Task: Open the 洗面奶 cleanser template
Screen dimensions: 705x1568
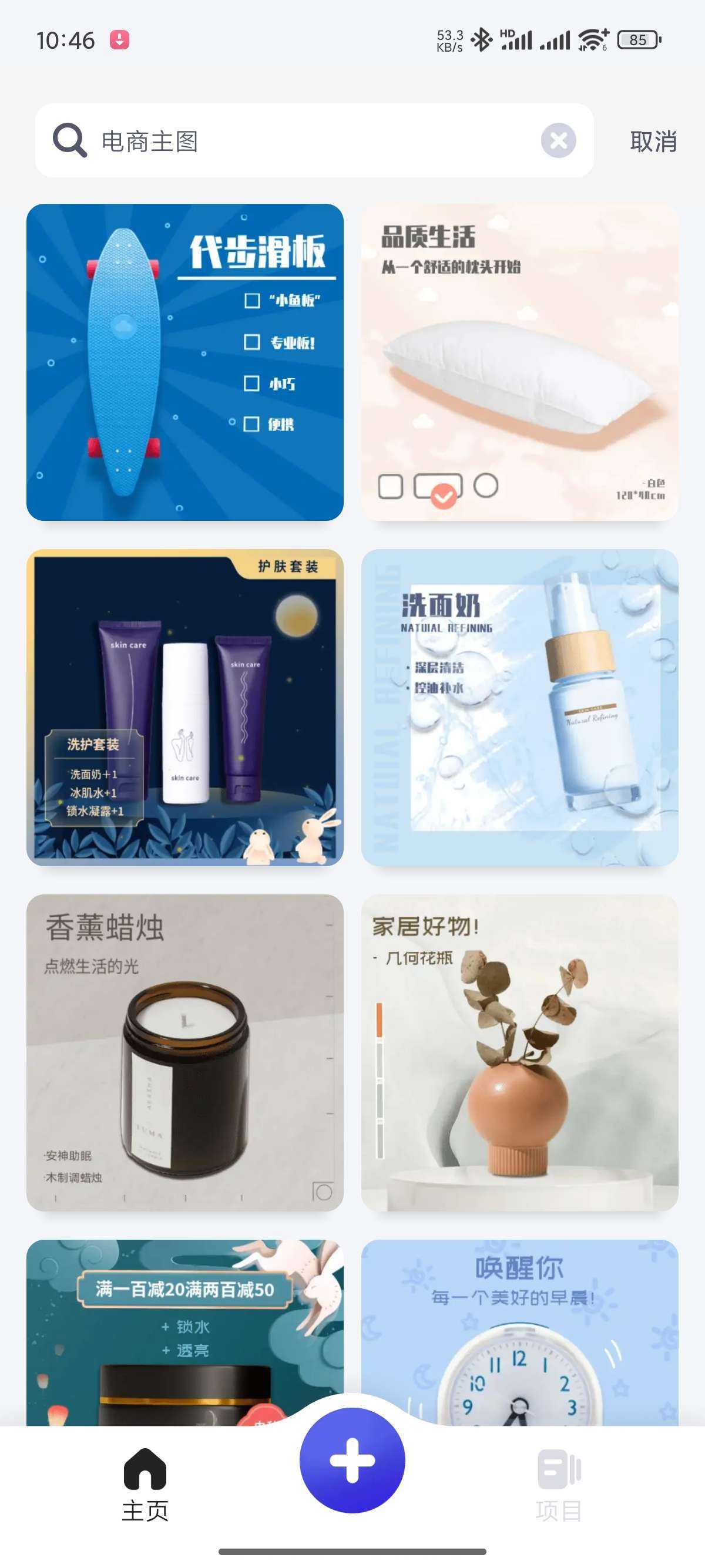Action: tap(519, 707)
